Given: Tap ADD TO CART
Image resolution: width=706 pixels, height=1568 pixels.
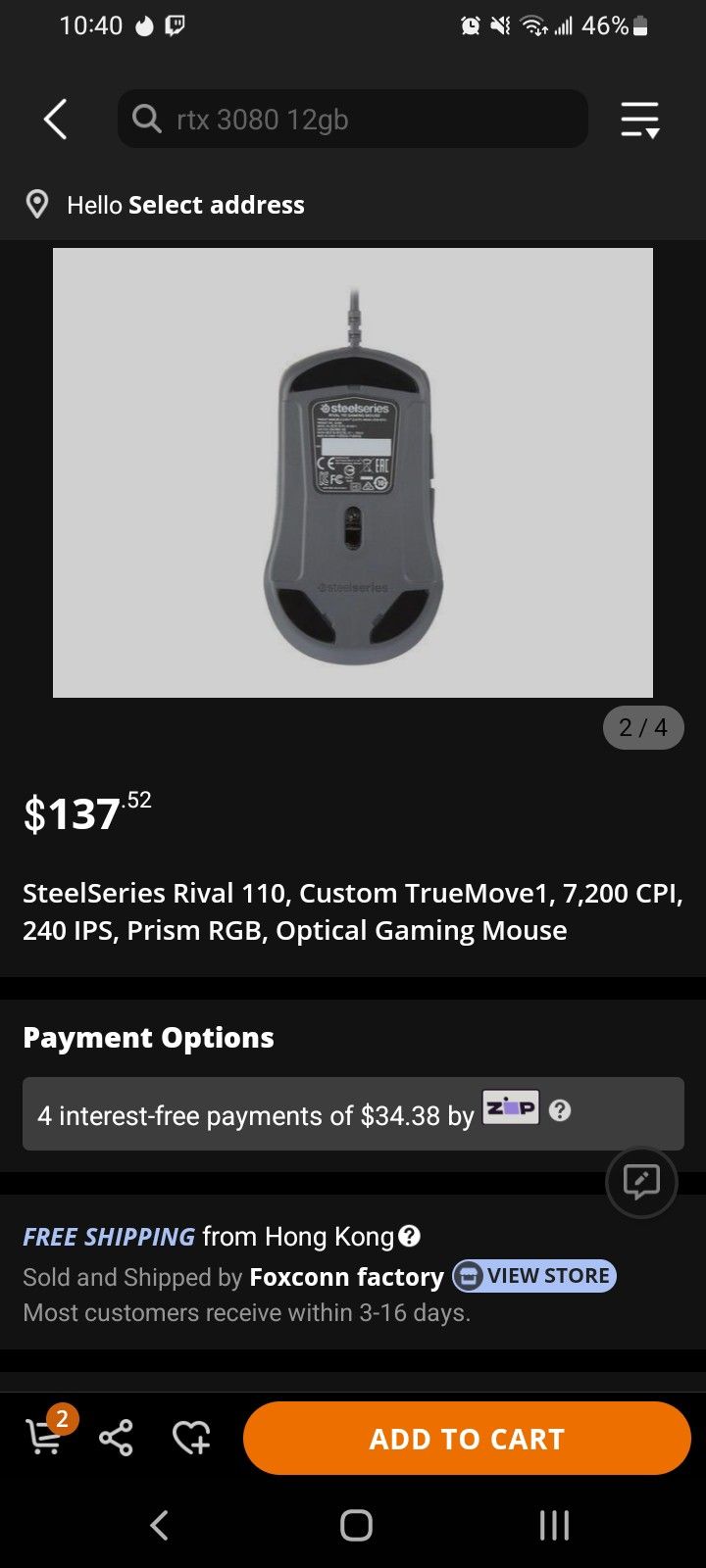Looking at the screenshot, I should (466, 1438).
